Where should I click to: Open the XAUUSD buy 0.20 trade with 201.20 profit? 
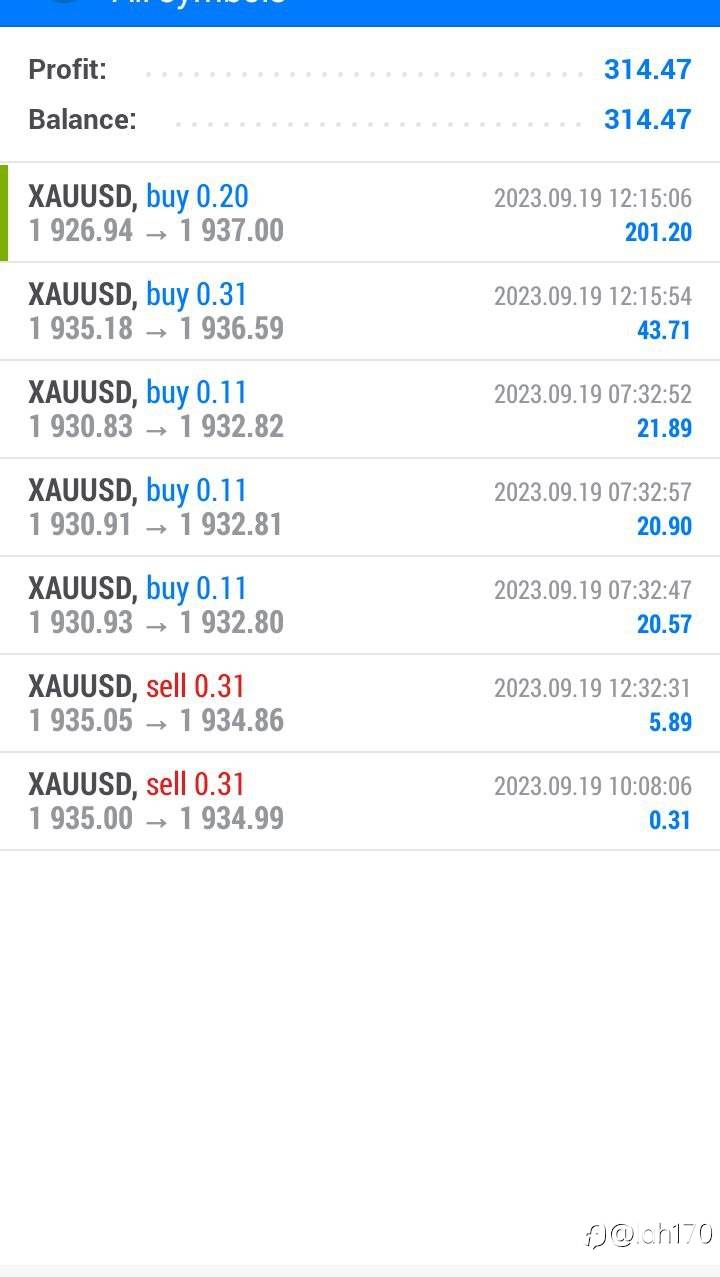tap(360, 213)
